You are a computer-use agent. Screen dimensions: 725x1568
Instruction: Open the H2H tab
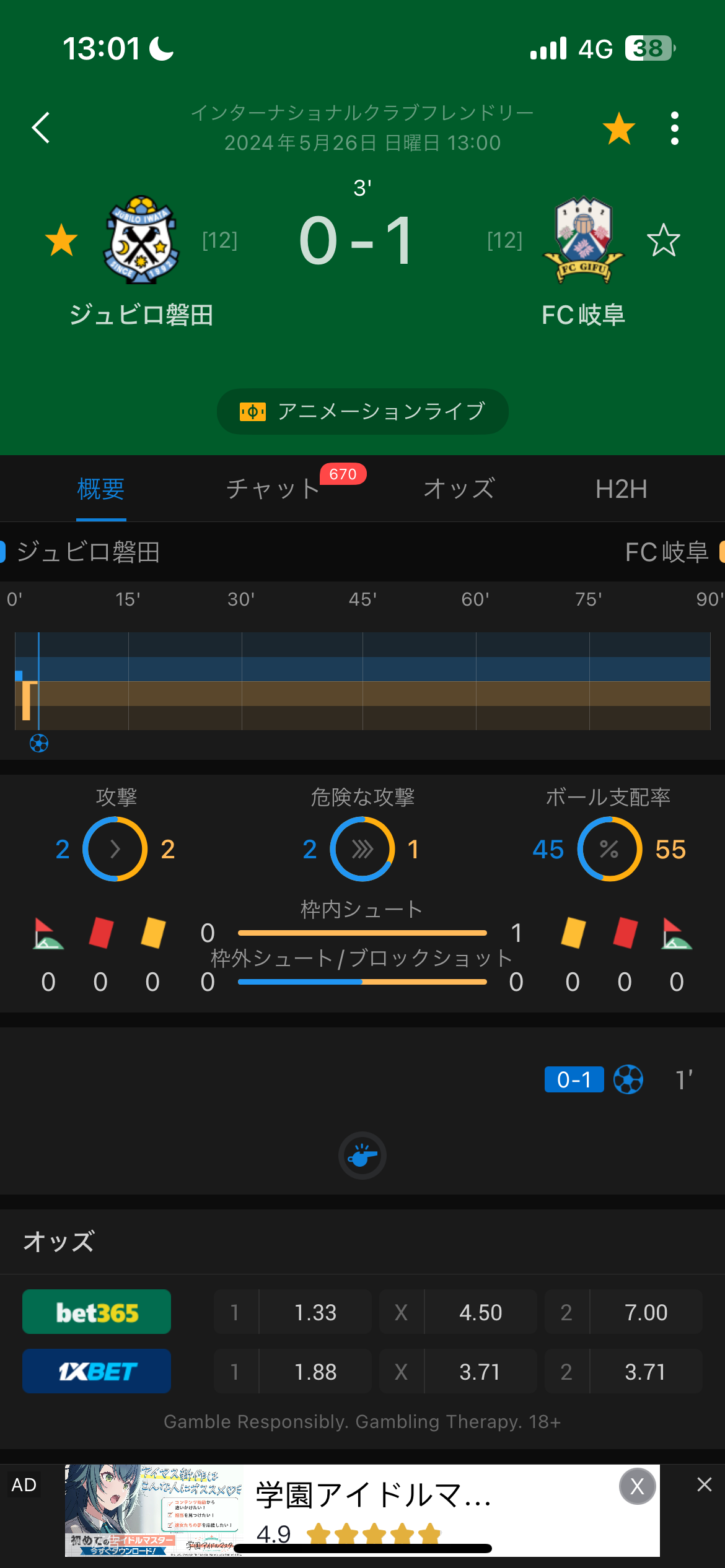622,489
